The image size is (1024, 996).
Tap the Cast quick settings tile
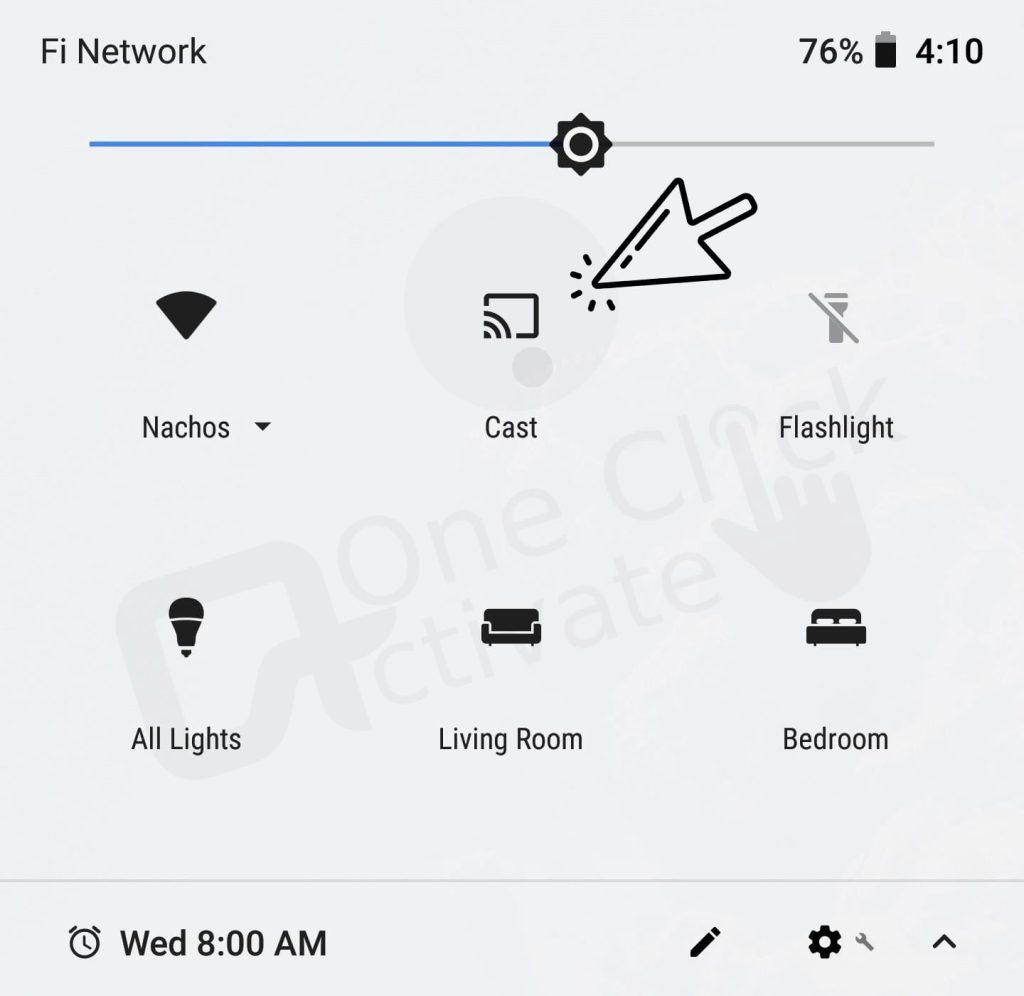coord(511,318)
